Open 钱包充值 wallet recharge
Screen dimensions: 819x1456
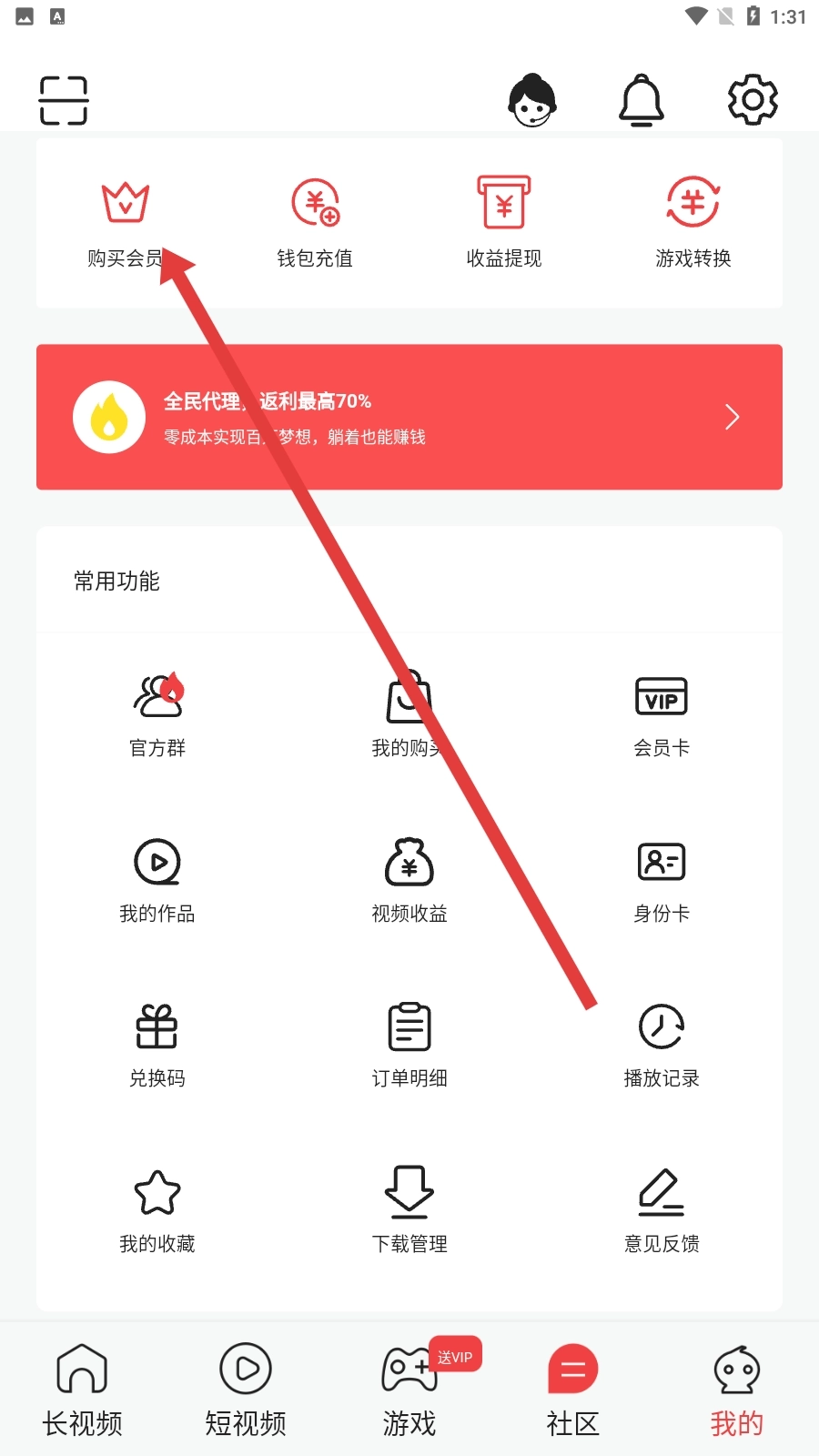pos(315,223)
